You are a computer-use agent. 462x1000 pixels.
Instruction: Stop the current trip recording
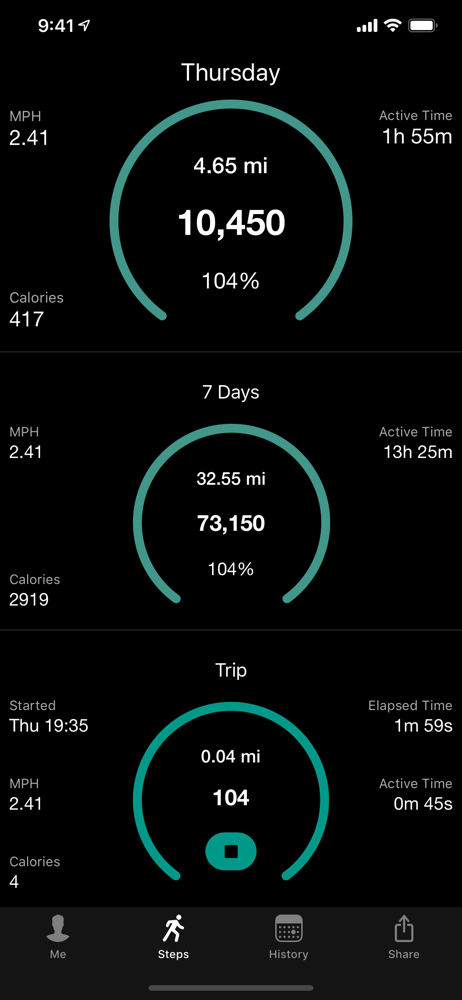pos(231,851)
